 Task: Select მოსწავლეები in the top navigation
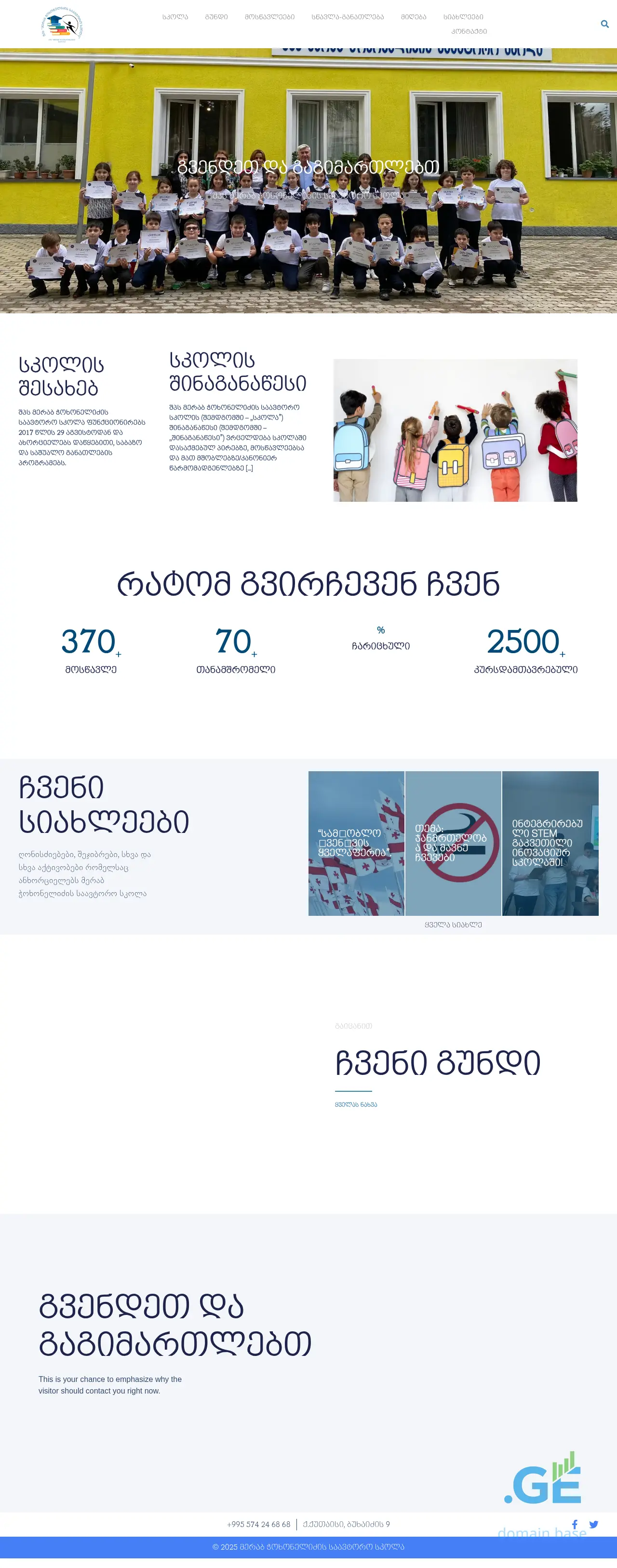[269, 17]
